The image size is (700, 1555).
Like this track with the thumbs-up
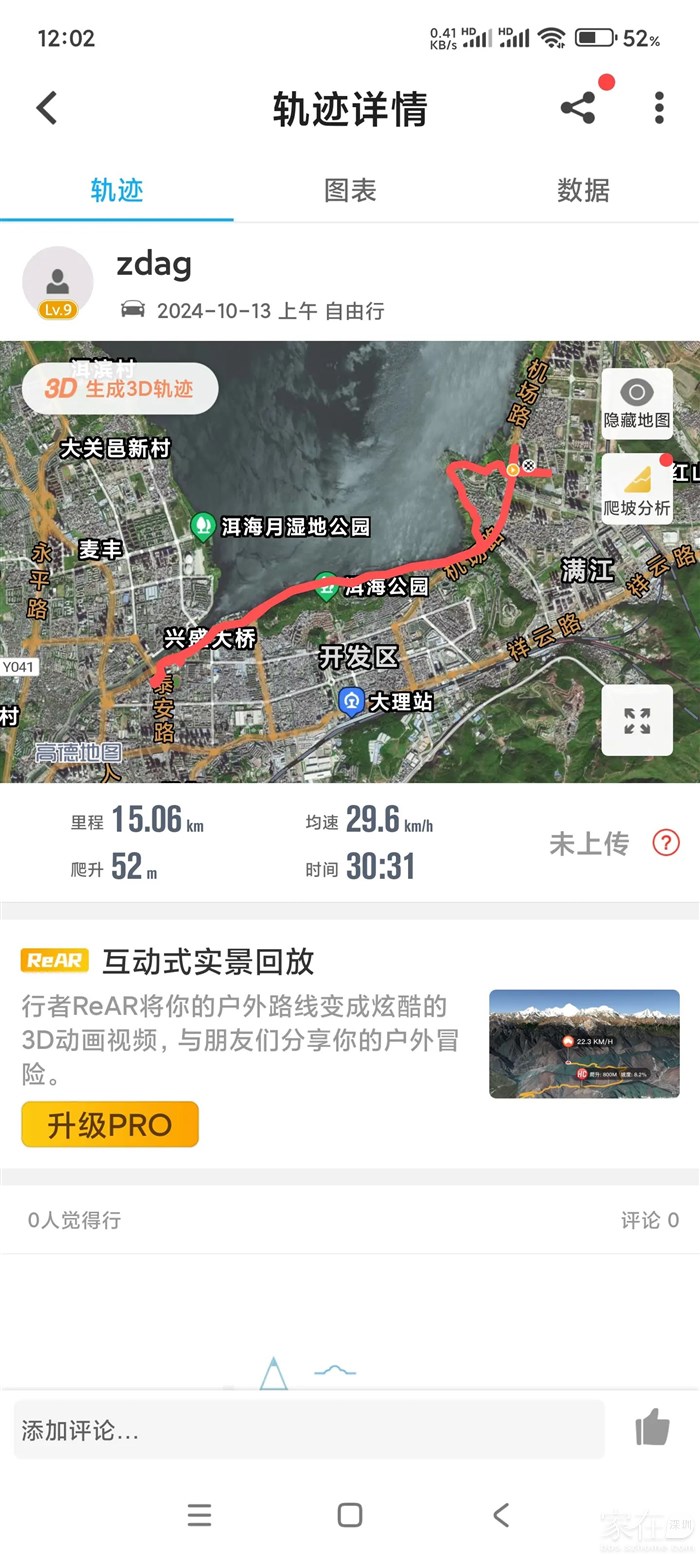(652, 1428)
